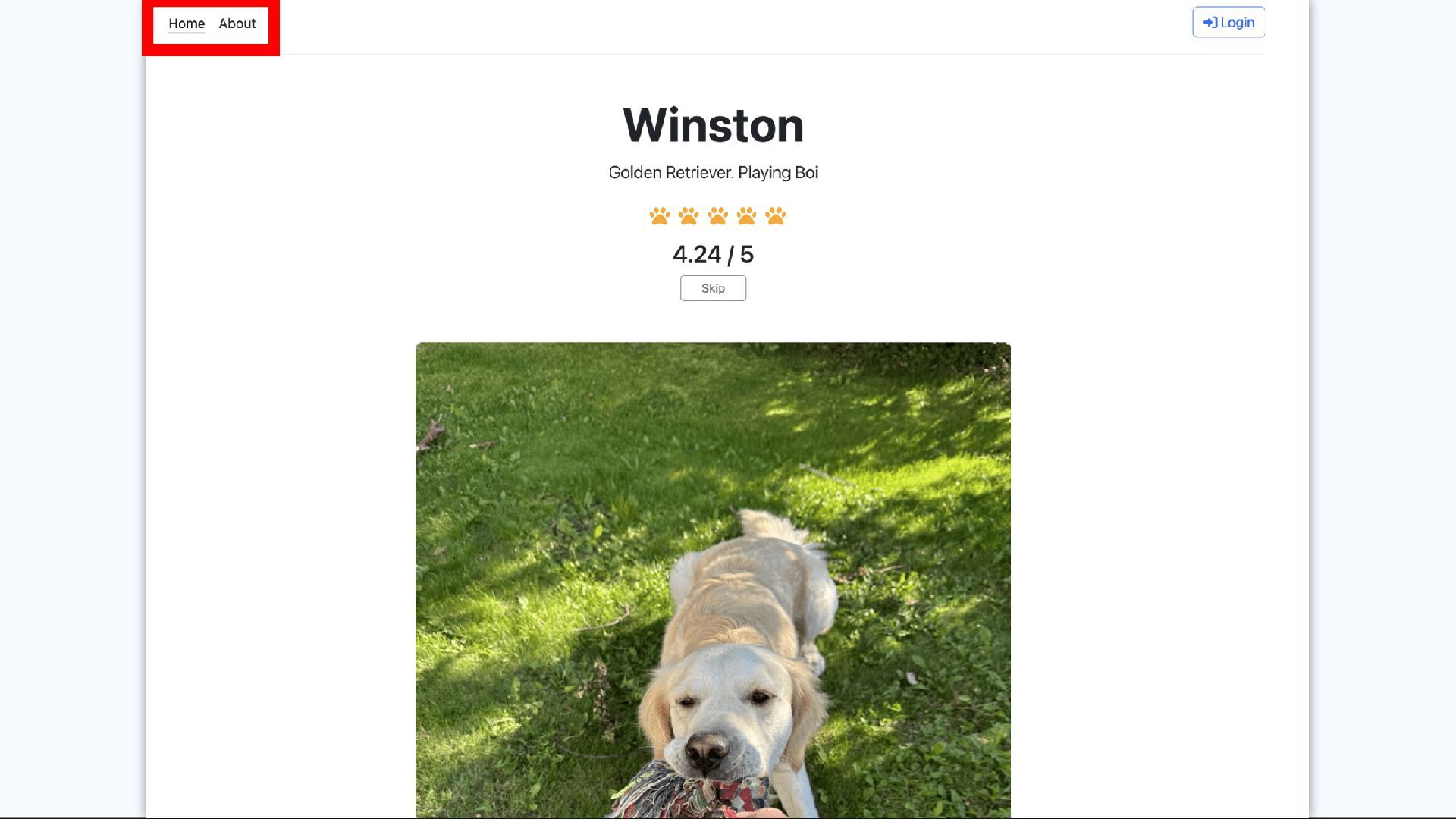
Task: Give Winston five paws
Action: (x=775, y=216)
